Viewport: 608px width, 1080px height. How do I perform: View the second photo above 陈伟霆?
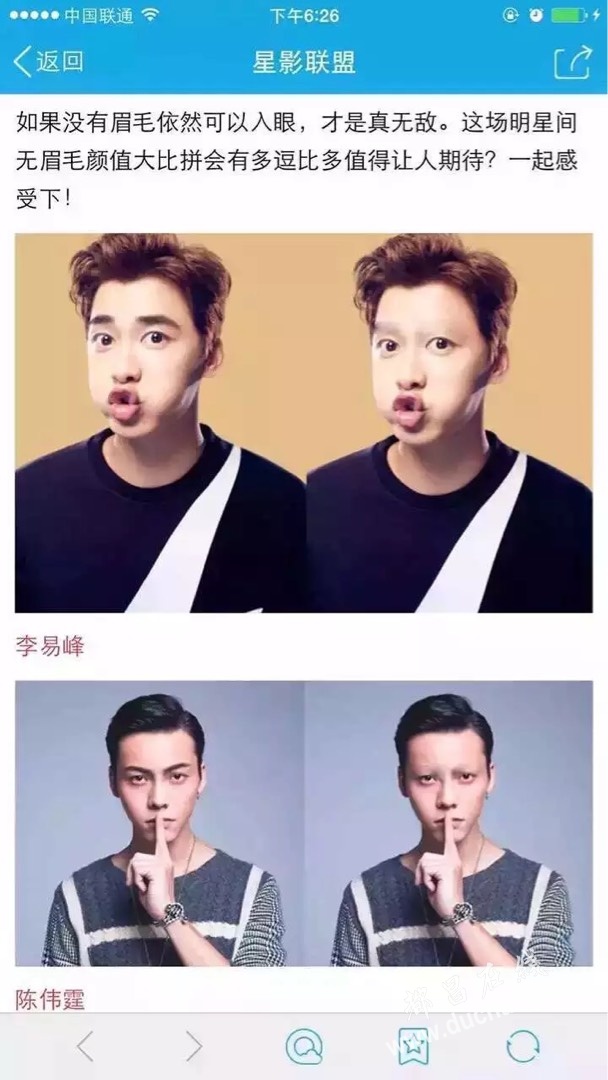[448, 823]
